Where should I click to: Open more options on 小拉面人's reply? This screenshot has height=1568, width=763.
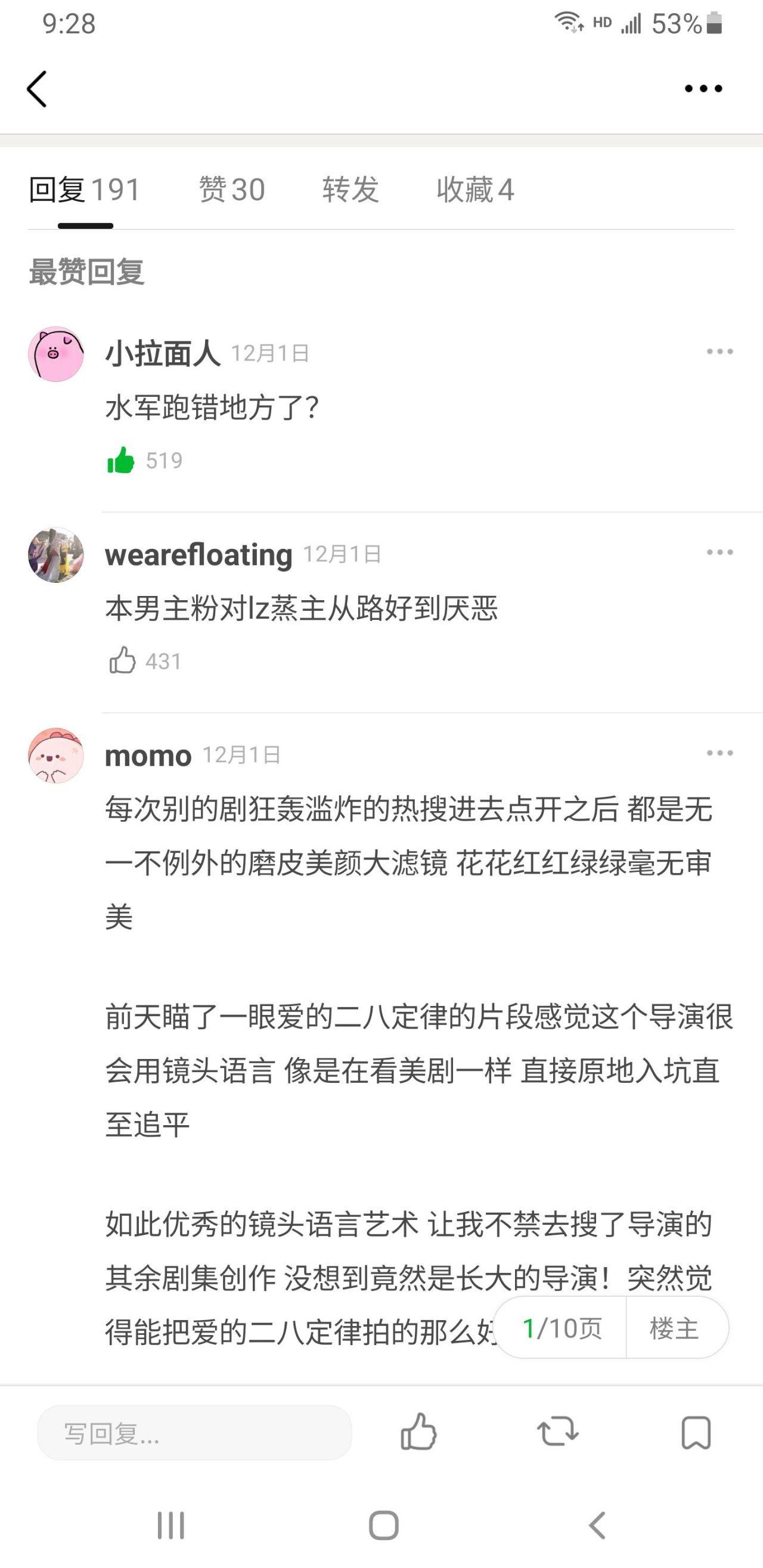pos(719,351)
